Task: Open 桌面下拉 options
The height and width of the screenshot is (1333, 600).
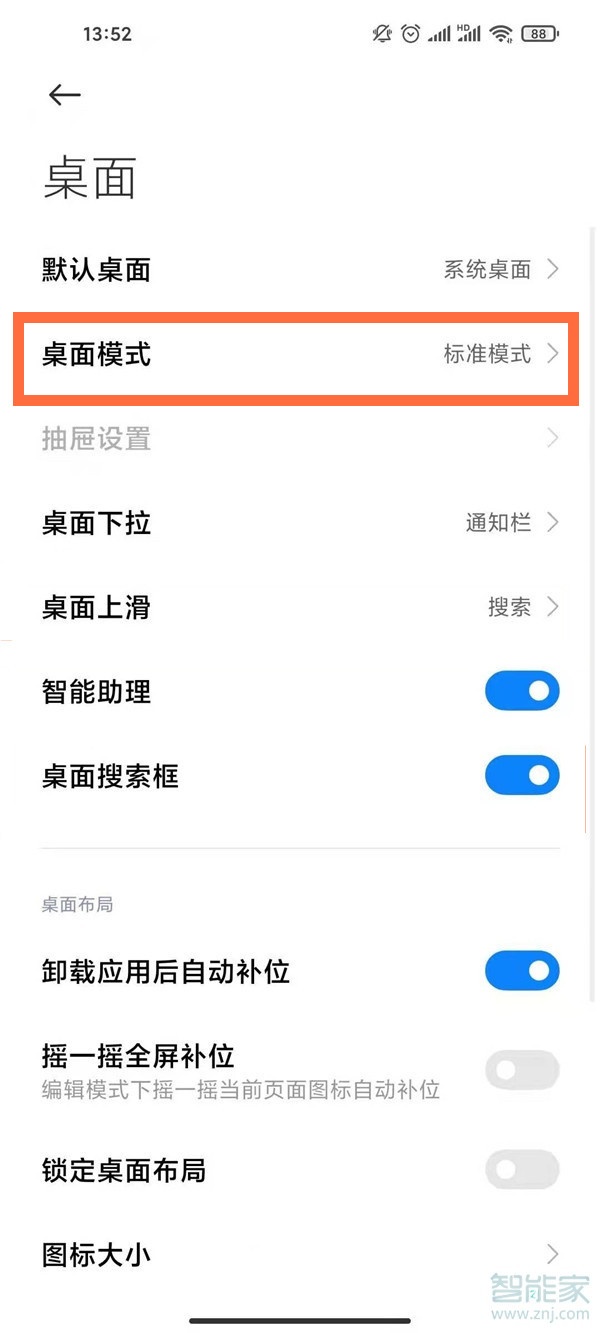Action: [300, 523]
